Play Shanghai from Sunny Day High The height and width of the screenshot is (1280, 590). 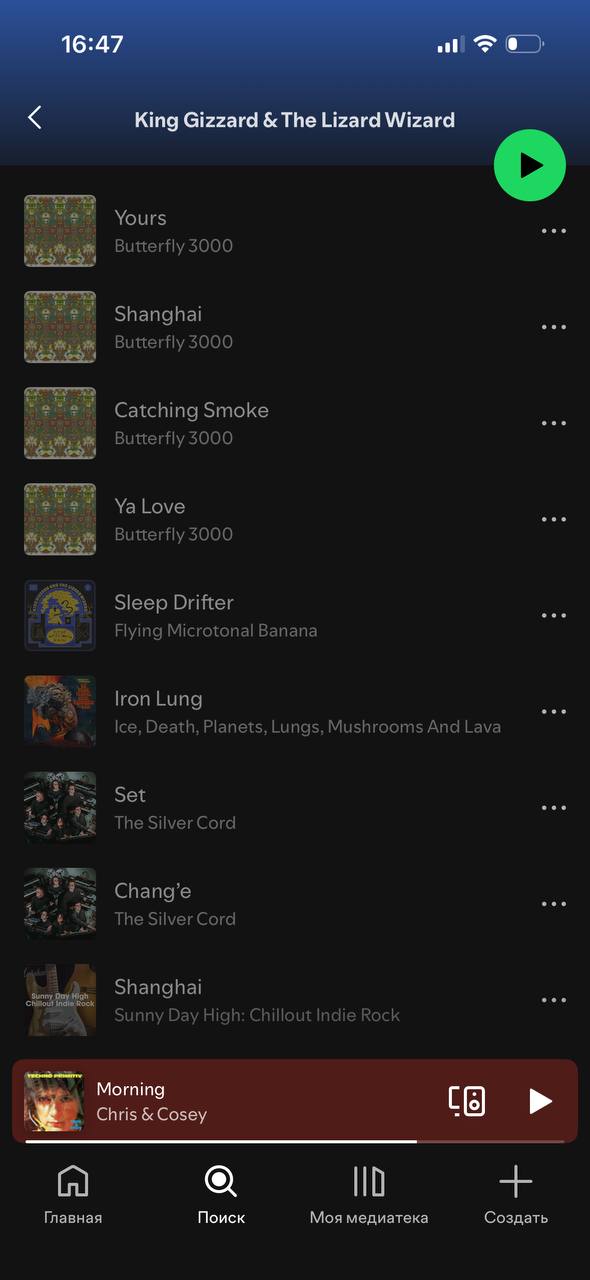[x=270, y=999]
